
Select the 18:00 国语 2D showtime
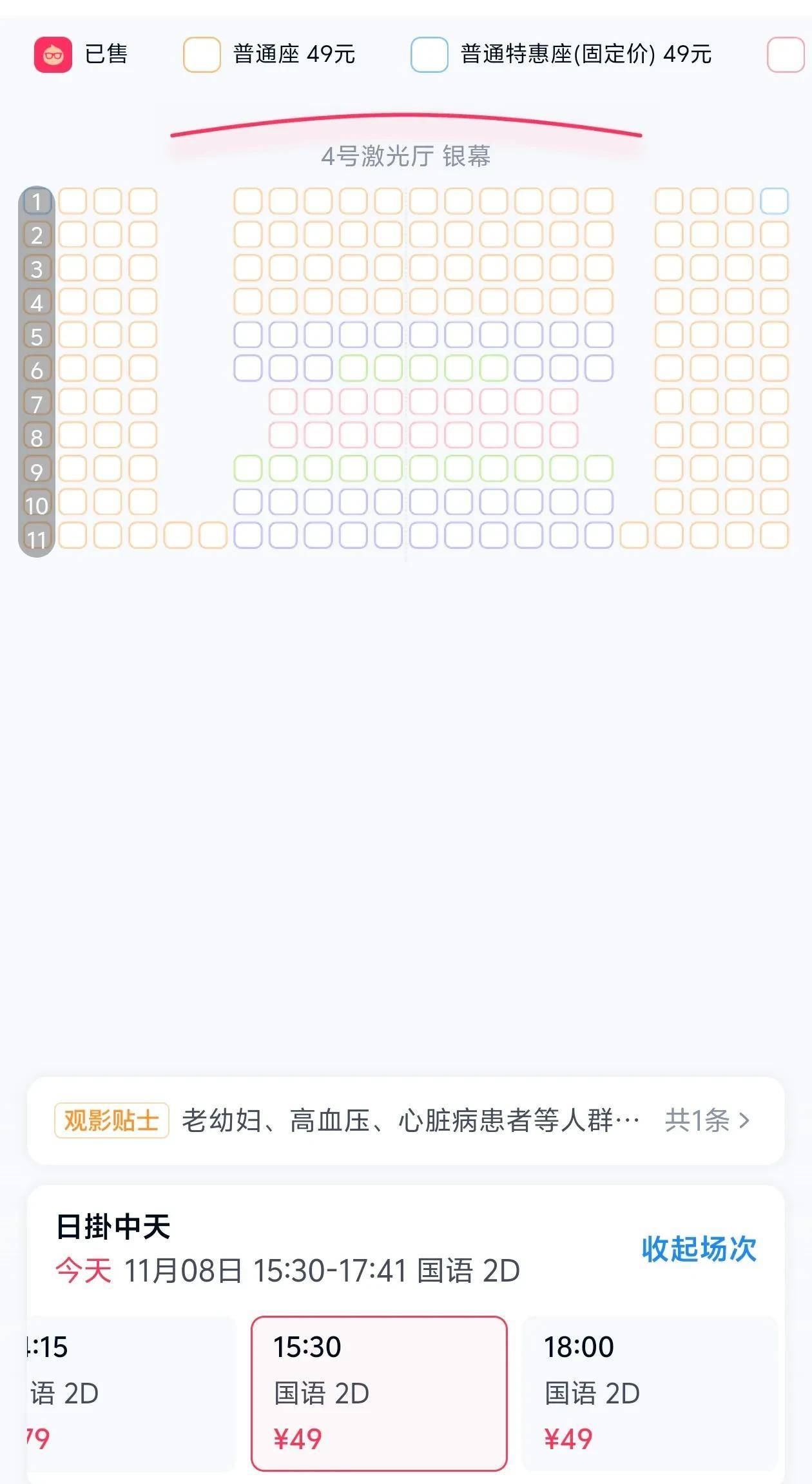(x=650, y=1393)
